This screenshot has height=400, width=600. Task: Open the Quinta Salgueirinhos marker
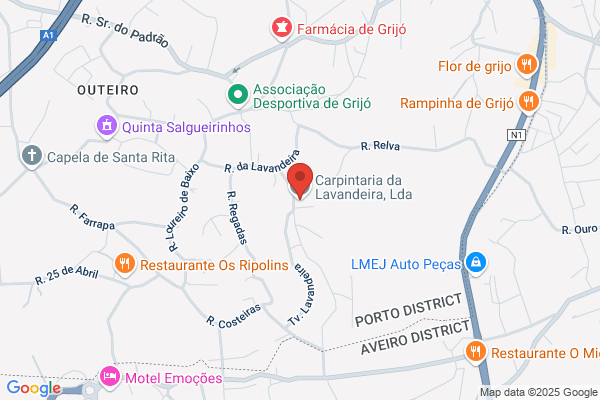[x=106, y=126]
